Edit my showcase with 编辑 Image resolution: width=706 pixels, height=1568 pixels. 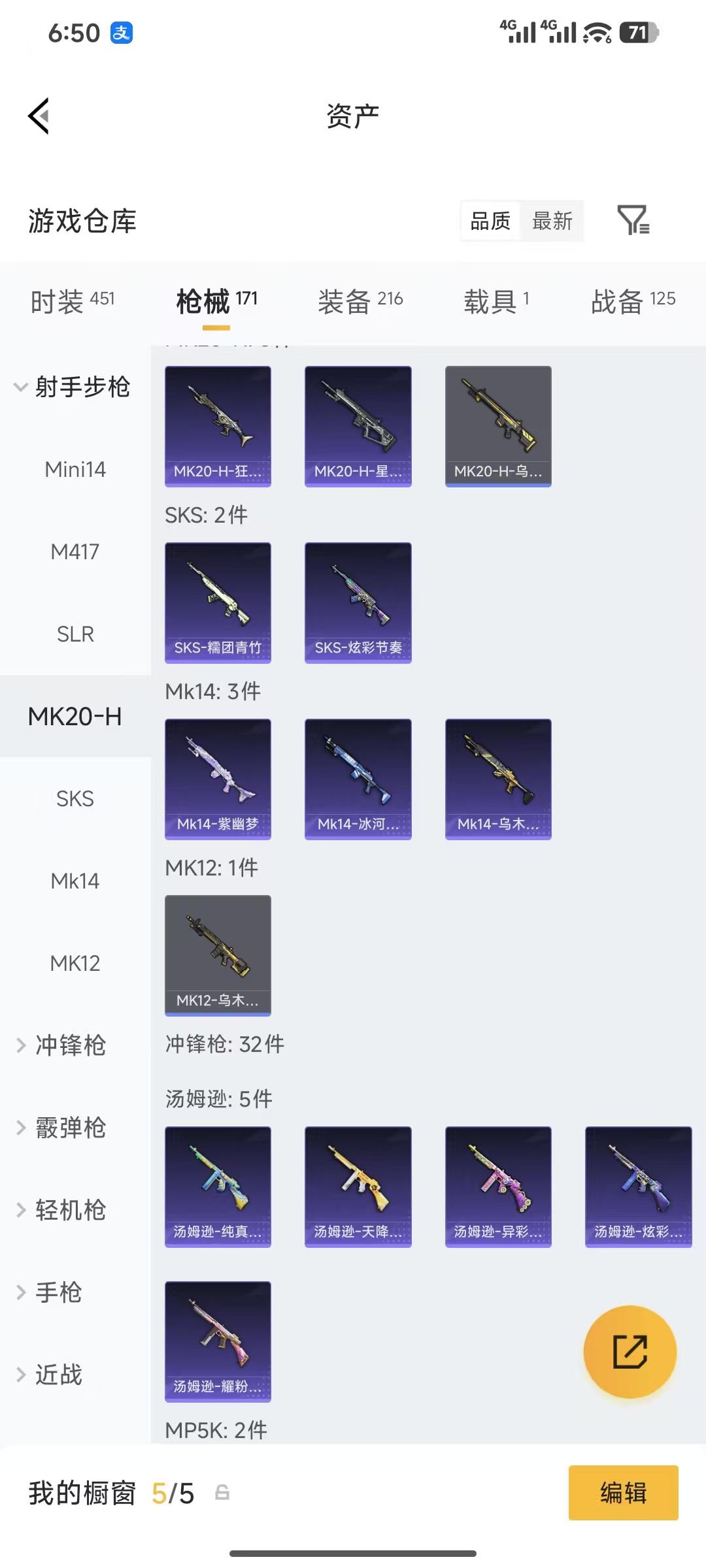point(623,1493)
